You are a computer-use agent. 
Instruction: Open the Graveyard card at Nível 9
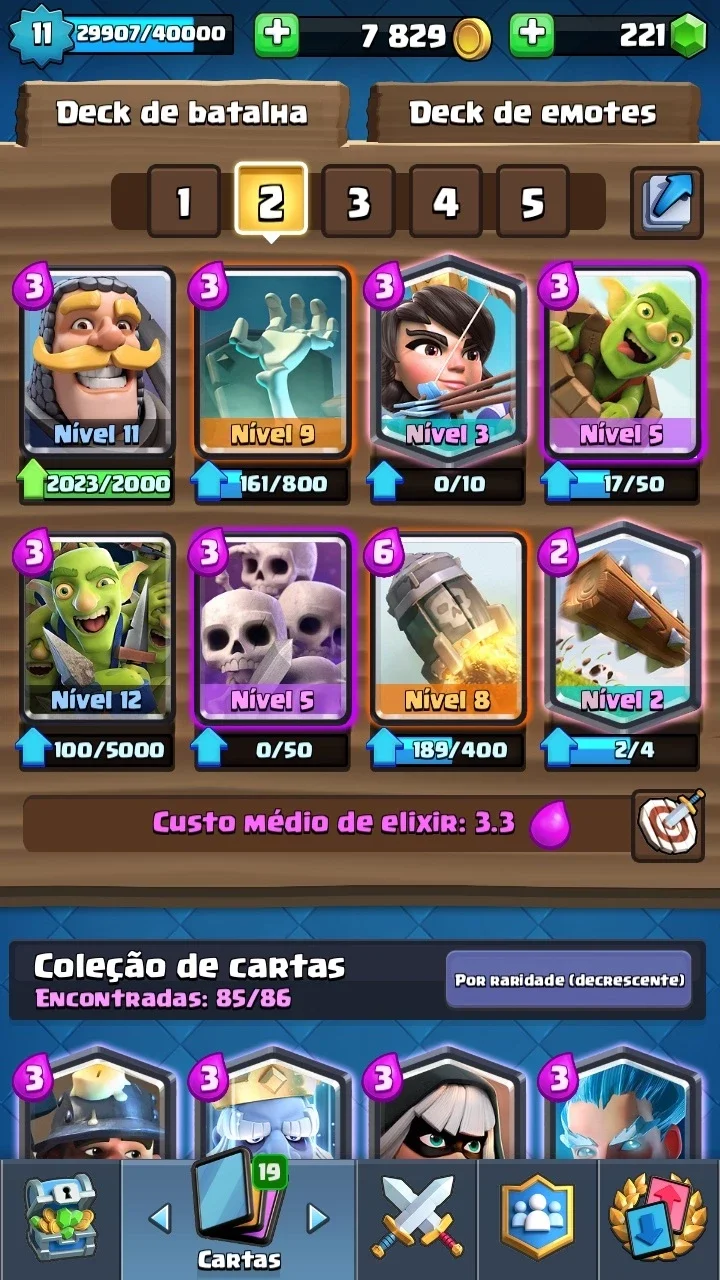(x=272, y=362)
